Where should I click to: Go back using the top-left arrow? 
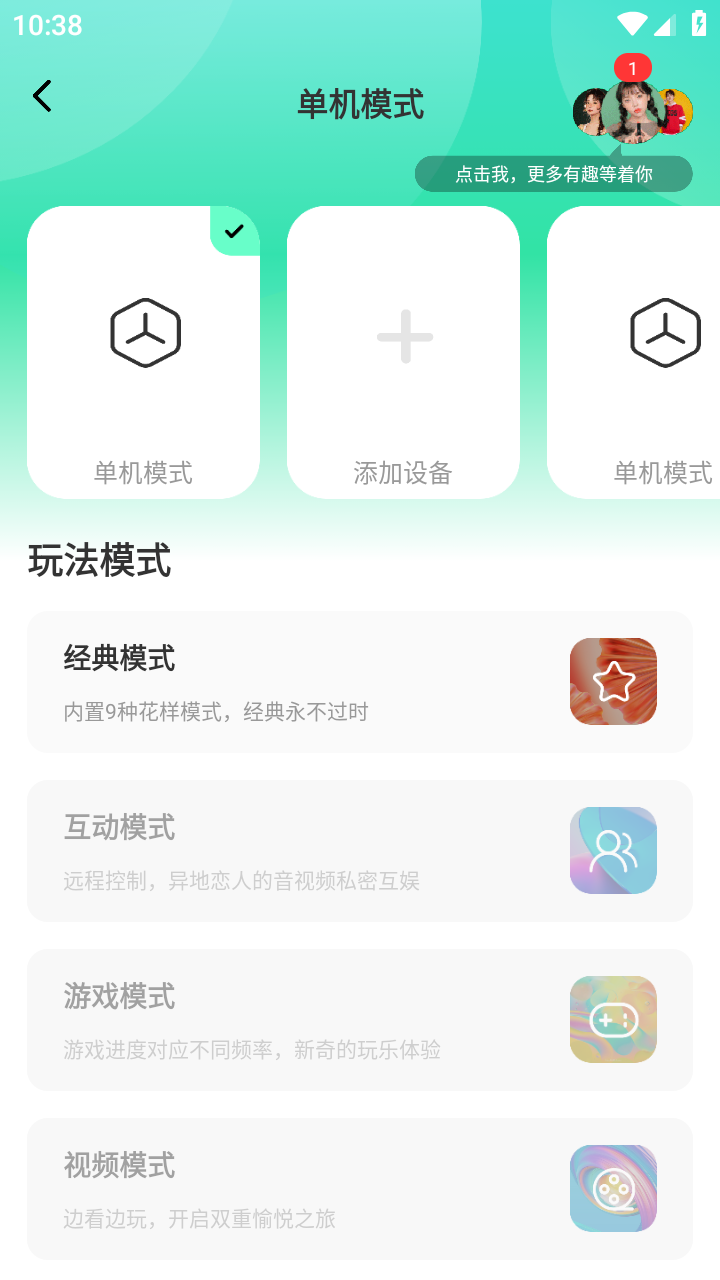42,97
